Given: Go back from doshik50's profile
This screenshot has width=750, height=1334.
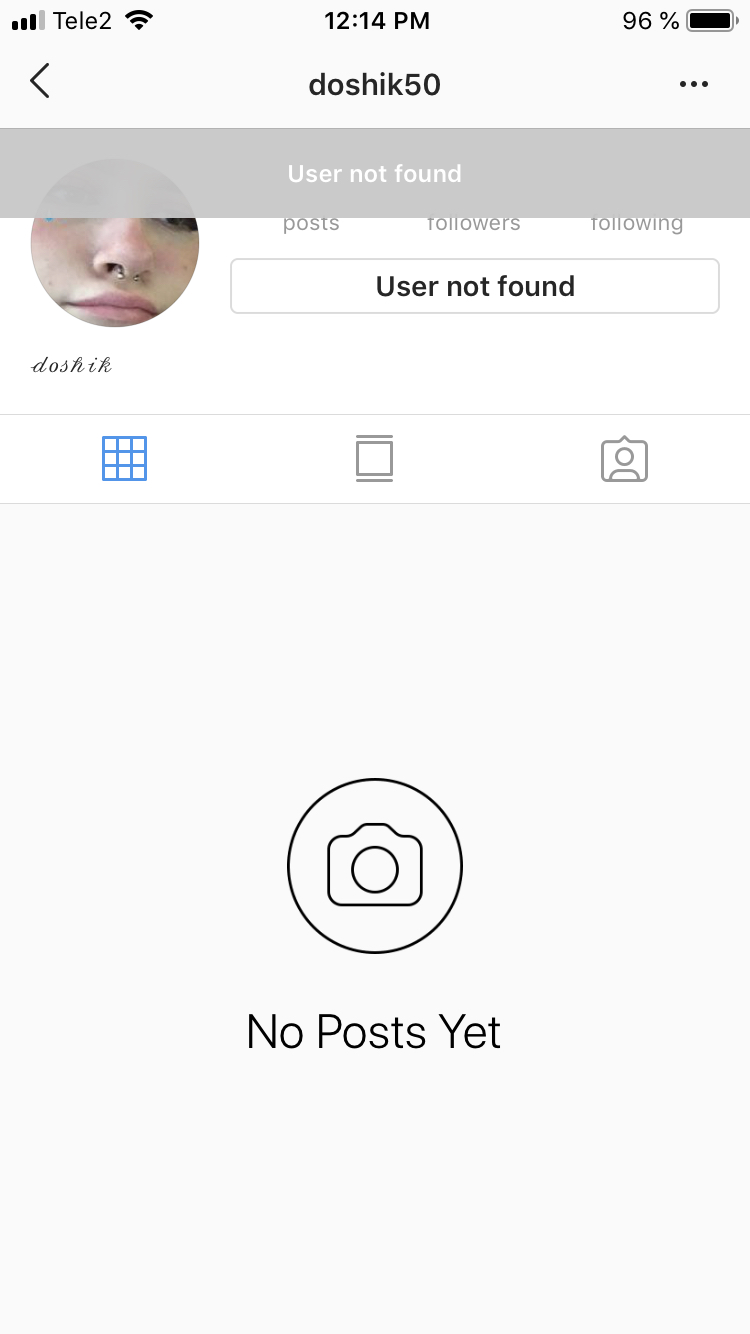Looking at the screenshot, I should (40, 81).
